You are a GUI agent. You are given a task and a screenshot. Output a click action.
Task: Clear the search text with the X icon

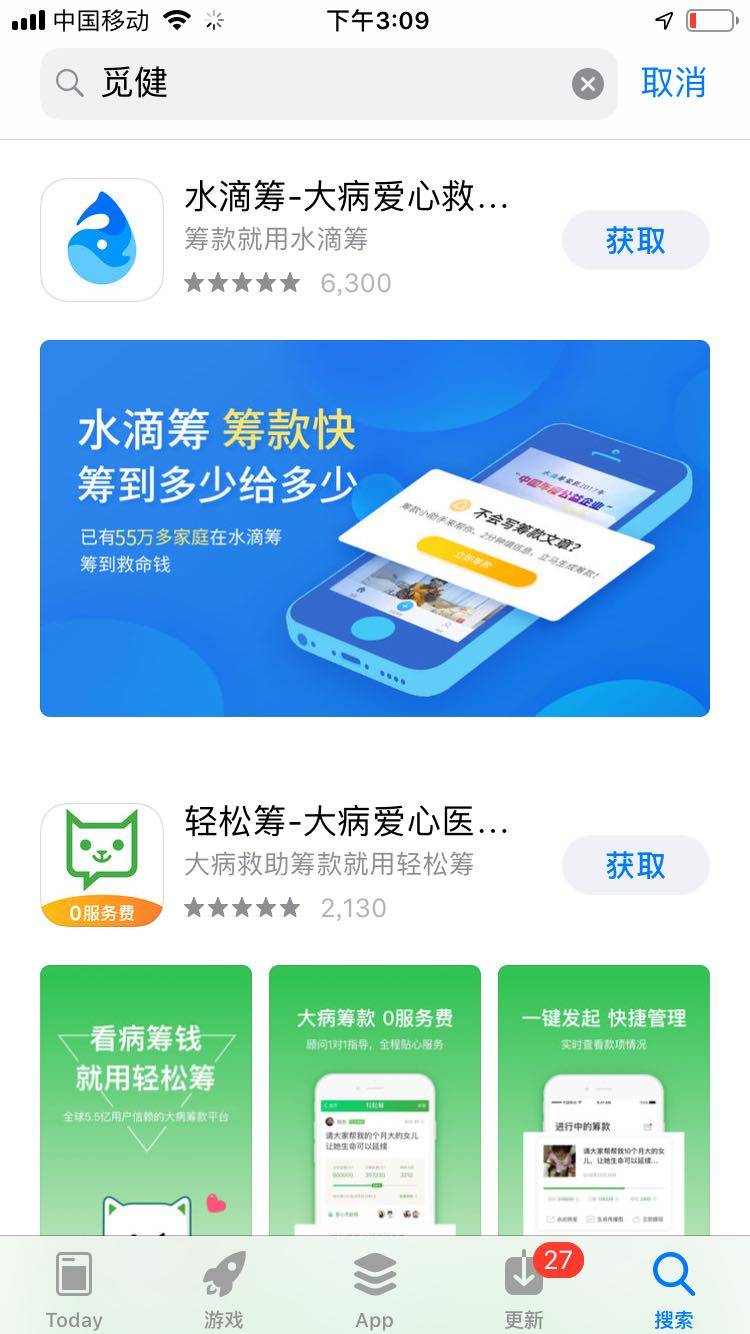point(588,84)
